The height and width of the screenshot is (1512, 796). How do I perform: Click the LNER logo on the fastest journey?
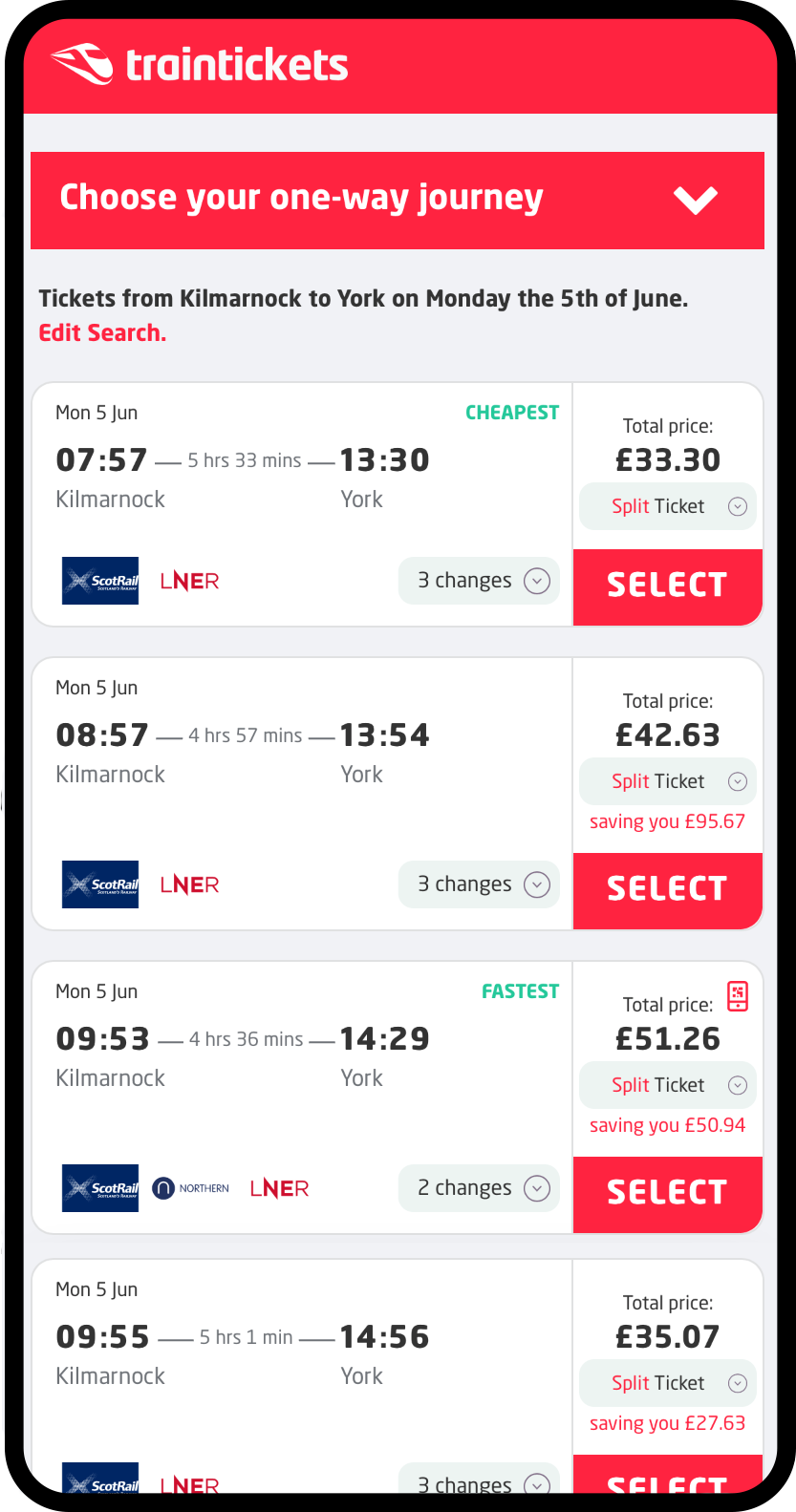[278, 1187]
